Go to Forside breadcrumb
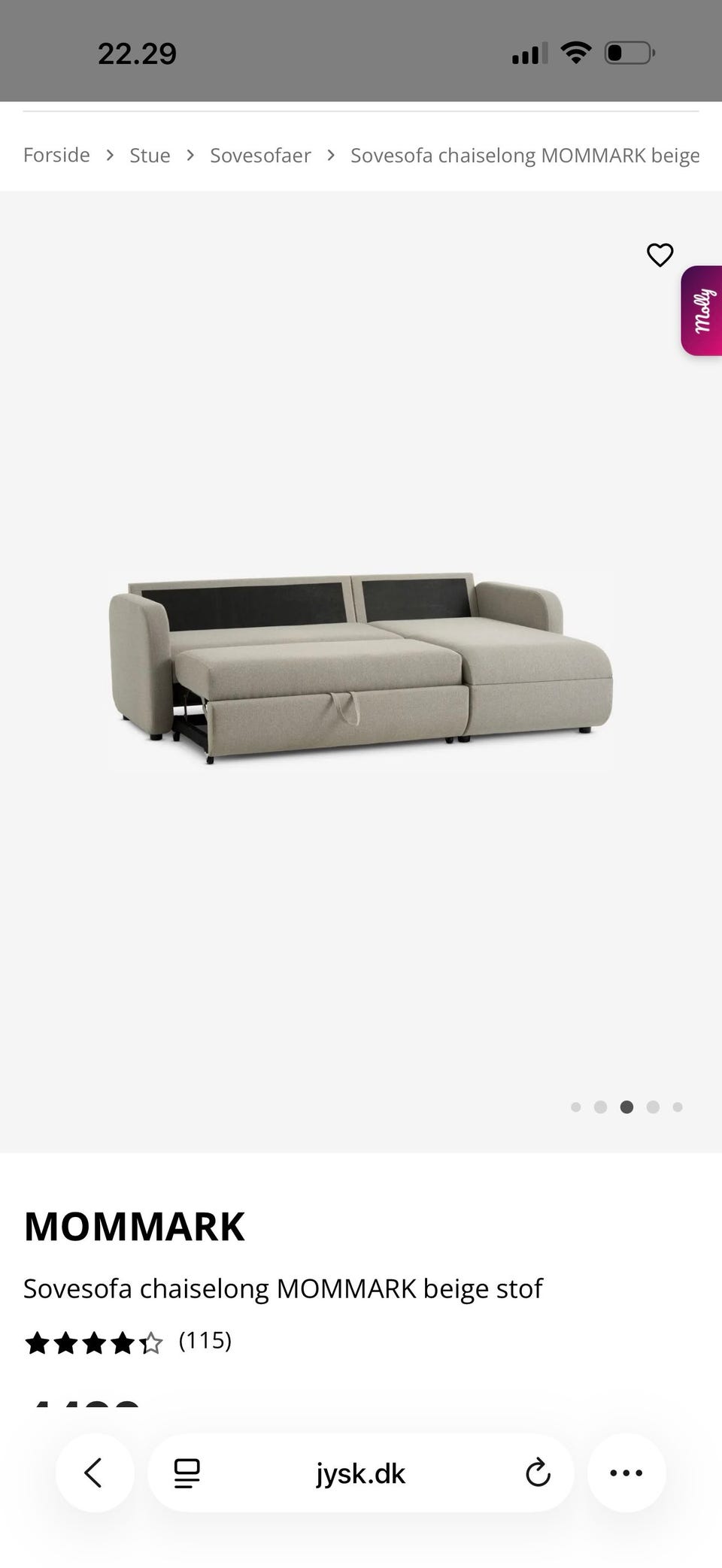Image resolution: width=722 pixels, height=1568 pixels. 56,155
